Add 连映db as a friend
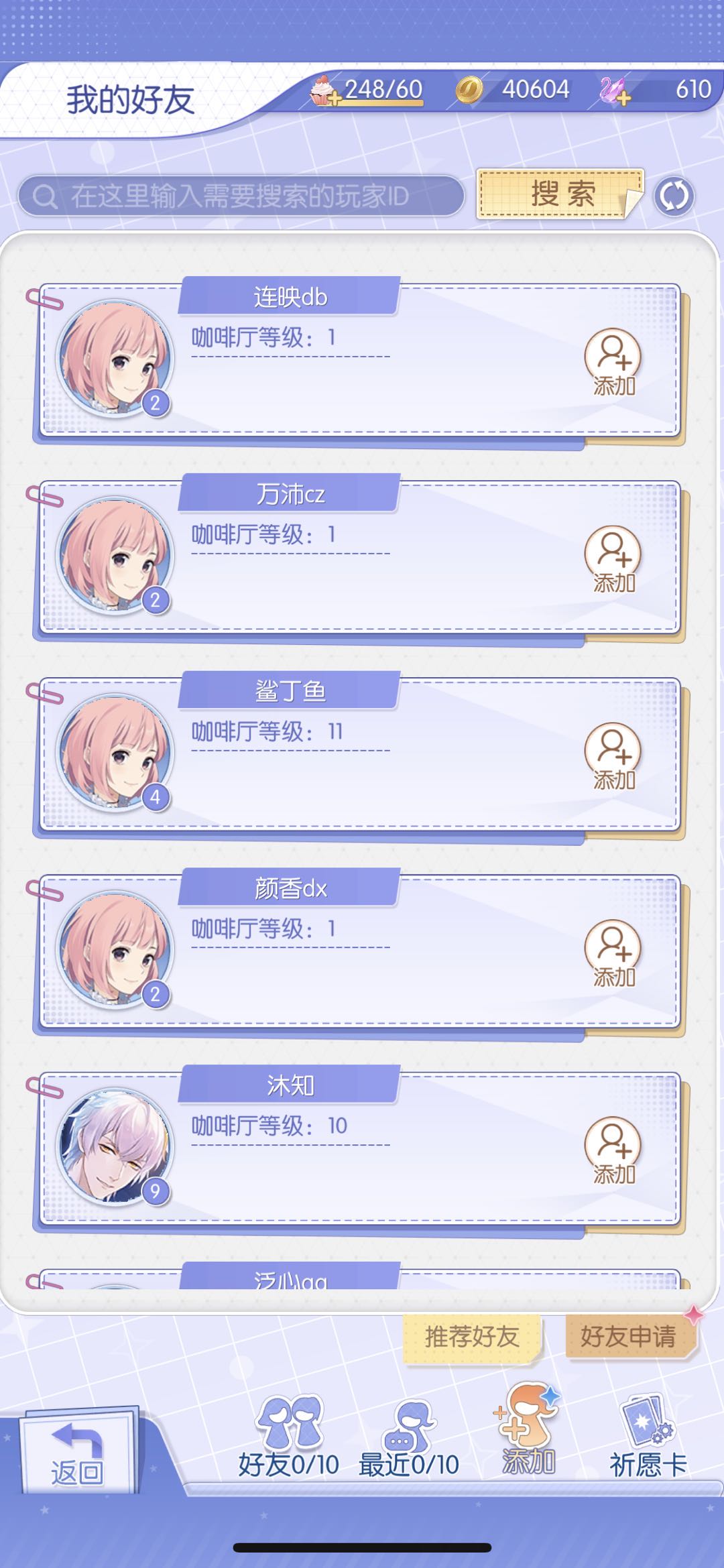The width and height of the screenshot is (724, 1568). pos(613,363)
